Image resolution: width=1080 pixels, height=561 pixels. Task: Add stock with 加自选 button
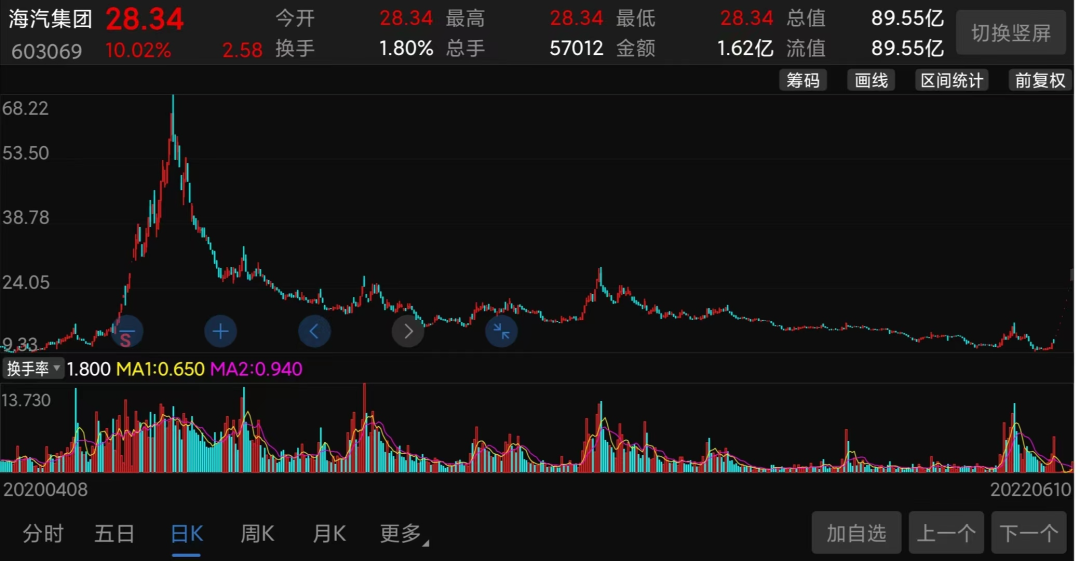coord(856,533)
